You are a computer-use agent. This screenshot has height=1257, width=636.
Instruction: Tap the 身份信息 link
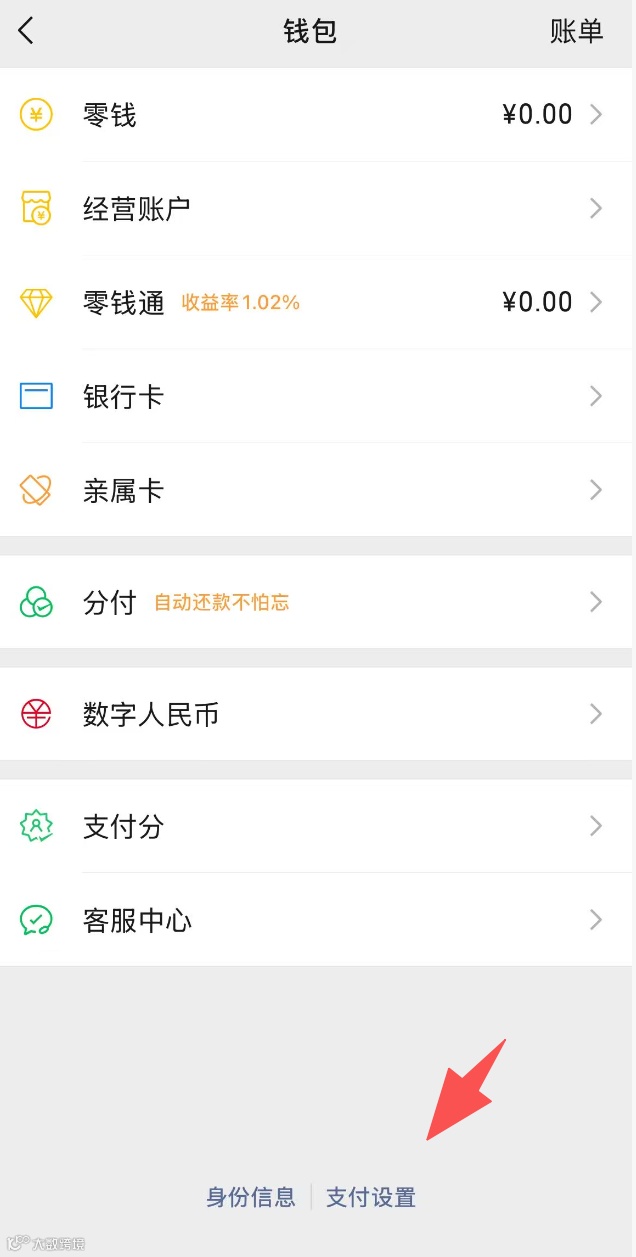point(251,1197)
